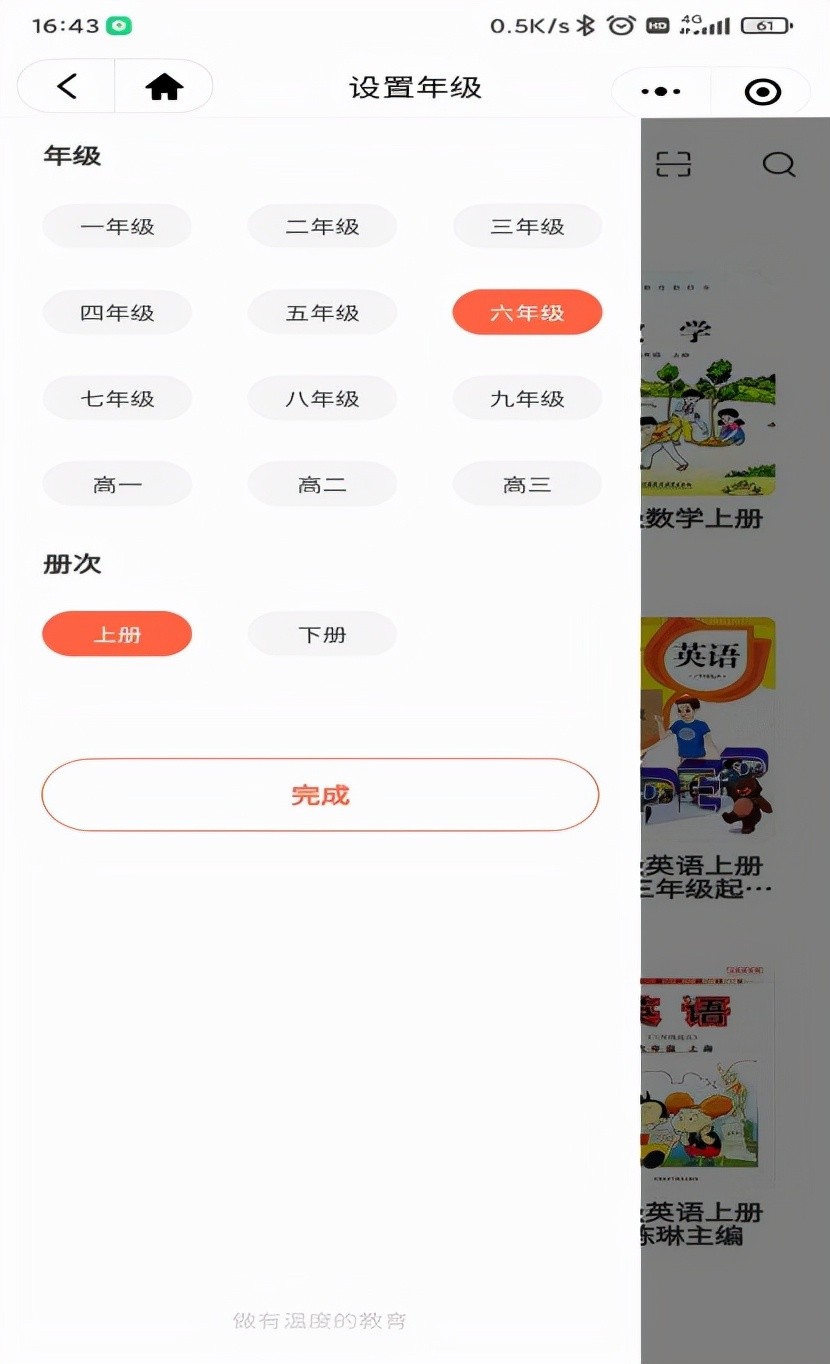The height and width of the screenshot is (1364, 830).
Task: Select the 高一 grade chip
Action: point(117,485)
